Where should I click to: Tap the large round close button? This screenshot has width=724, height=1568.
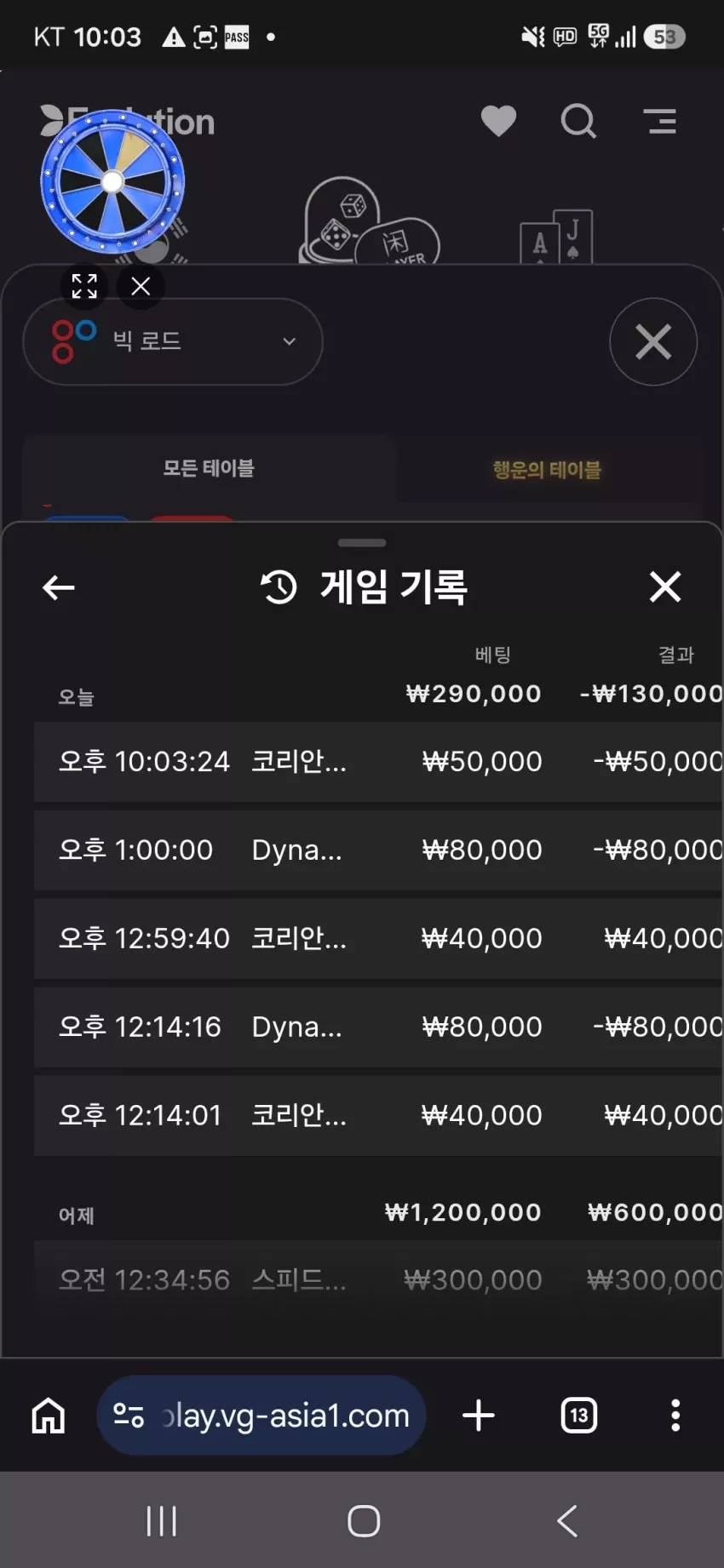pyautogui.click(x=653, y=341)
